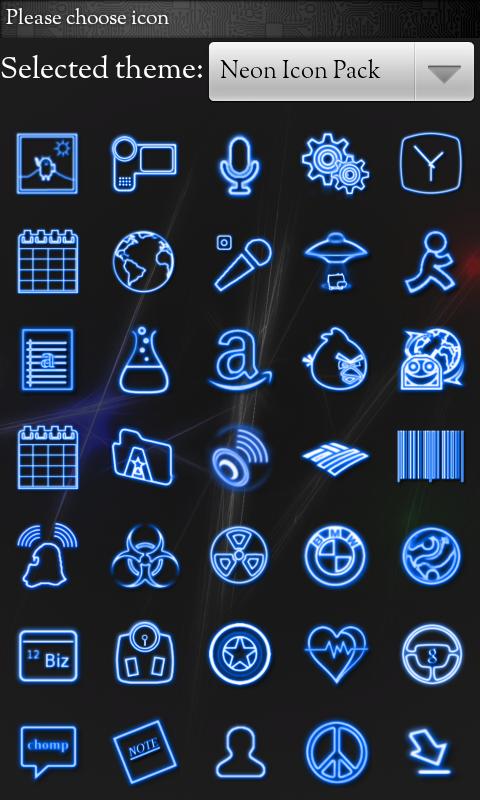Pick the running man icon

click(431, 262)
